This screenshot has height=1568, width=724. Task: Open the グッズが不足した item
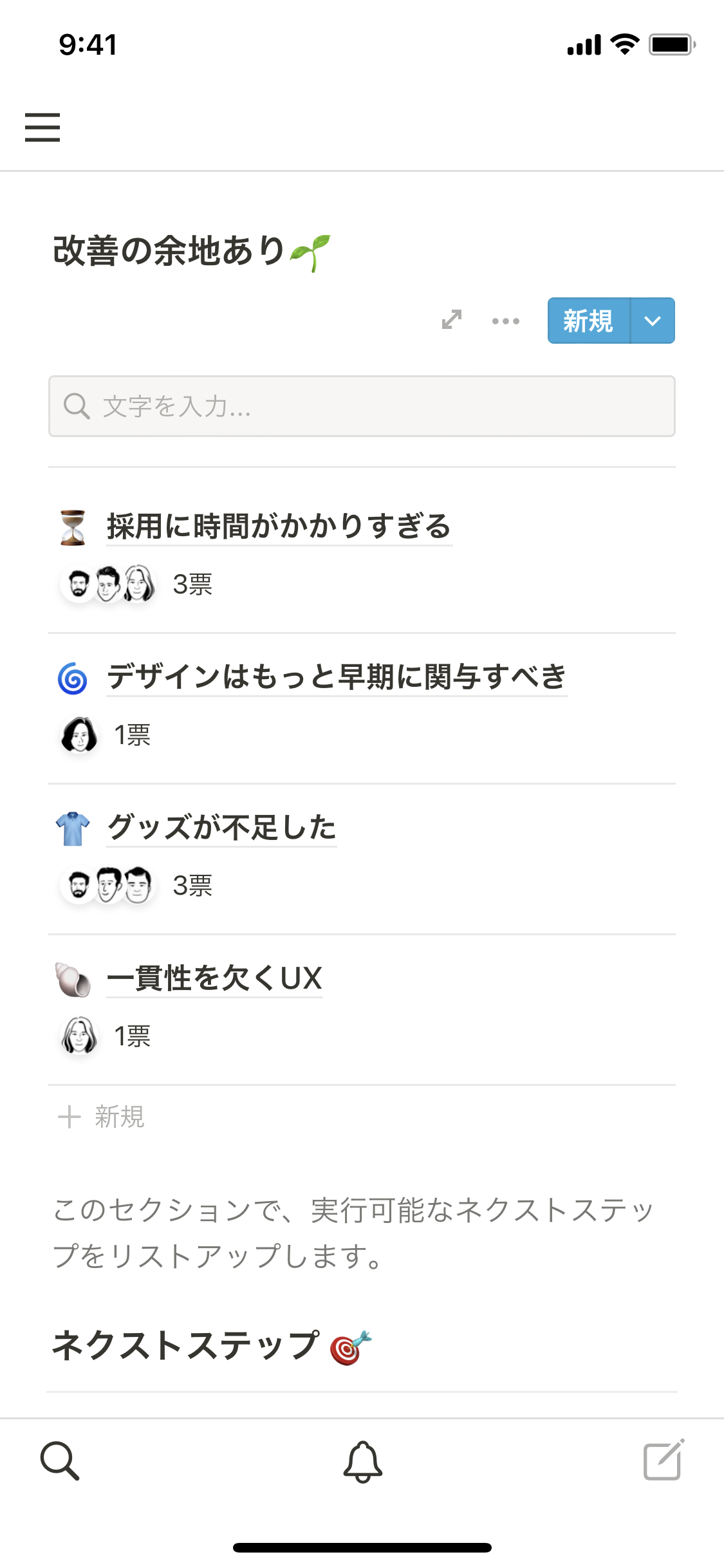click(x=221, y=828)
